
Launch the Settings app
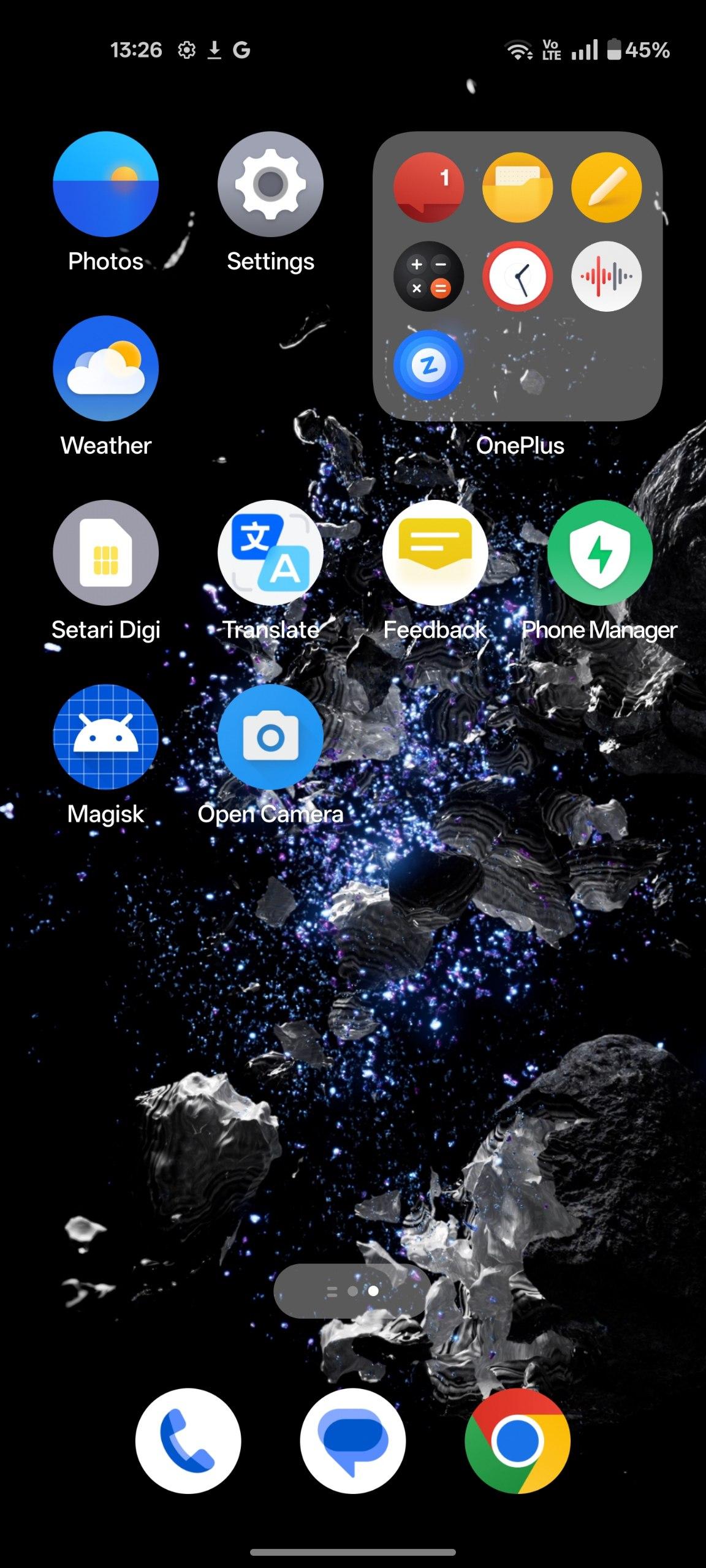click(x=270, y=184)
